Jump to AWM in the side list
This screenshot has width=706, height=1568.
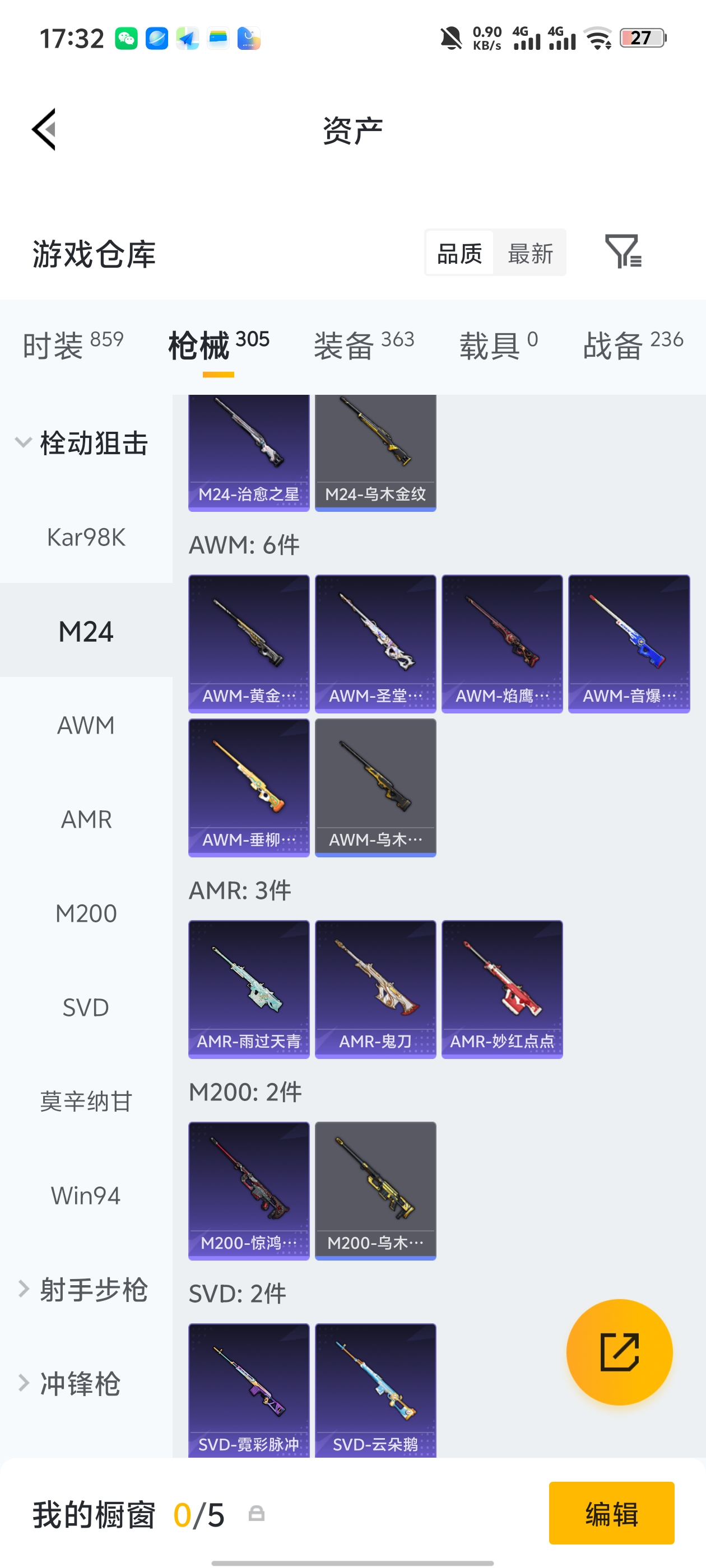coord(86,725)
